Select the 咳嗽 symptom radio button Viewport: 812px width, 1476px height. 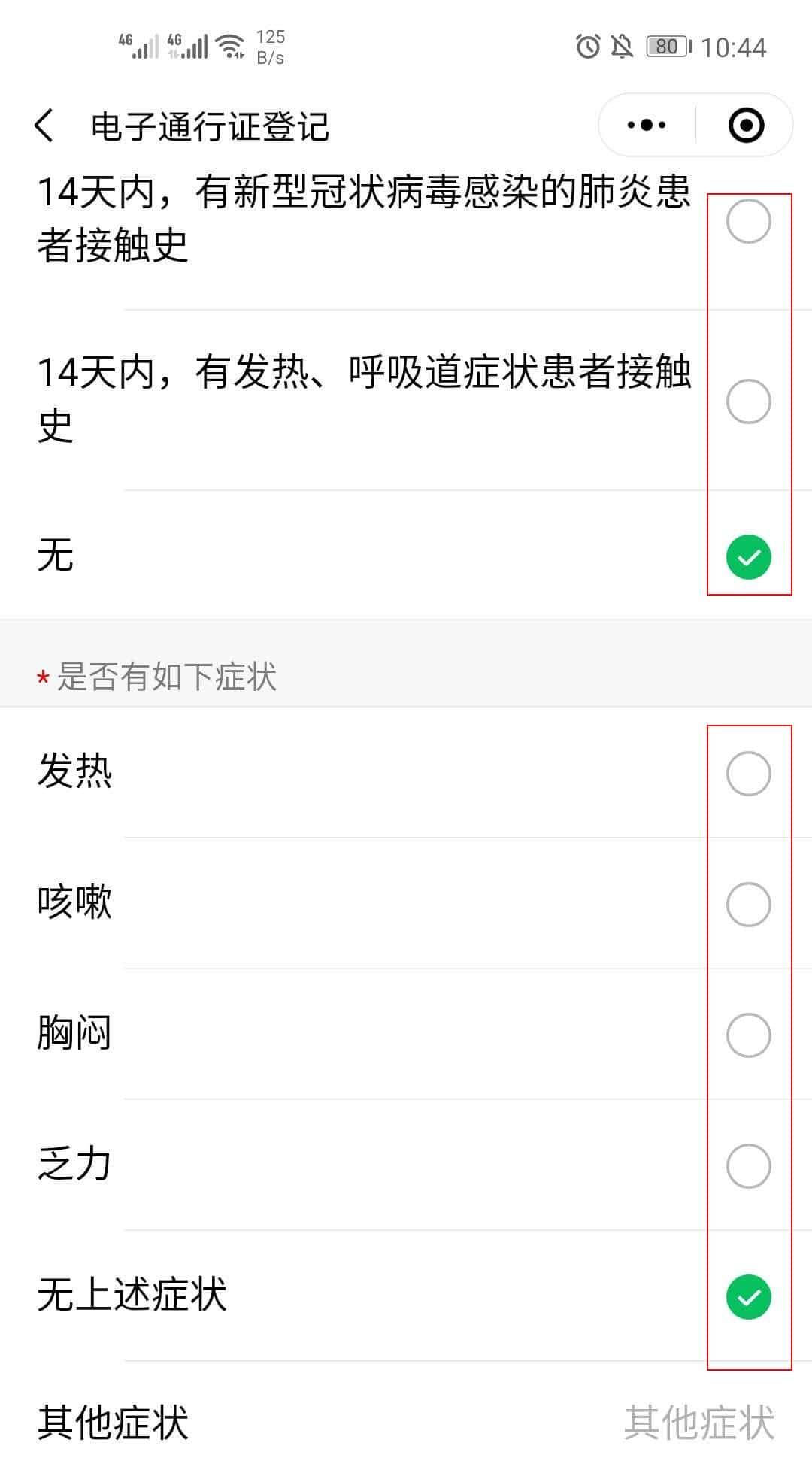pyautogui.click(x=748, y=902)
